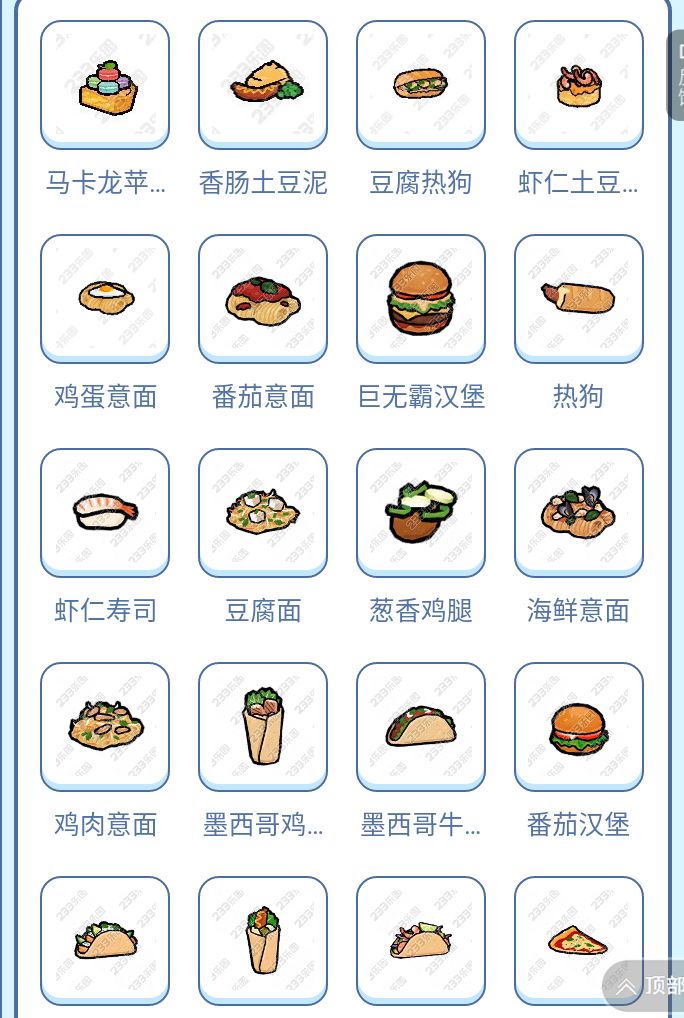Open the 热狗 tile
Screen dimensions: 684x1018
click(x=579, y=299)
